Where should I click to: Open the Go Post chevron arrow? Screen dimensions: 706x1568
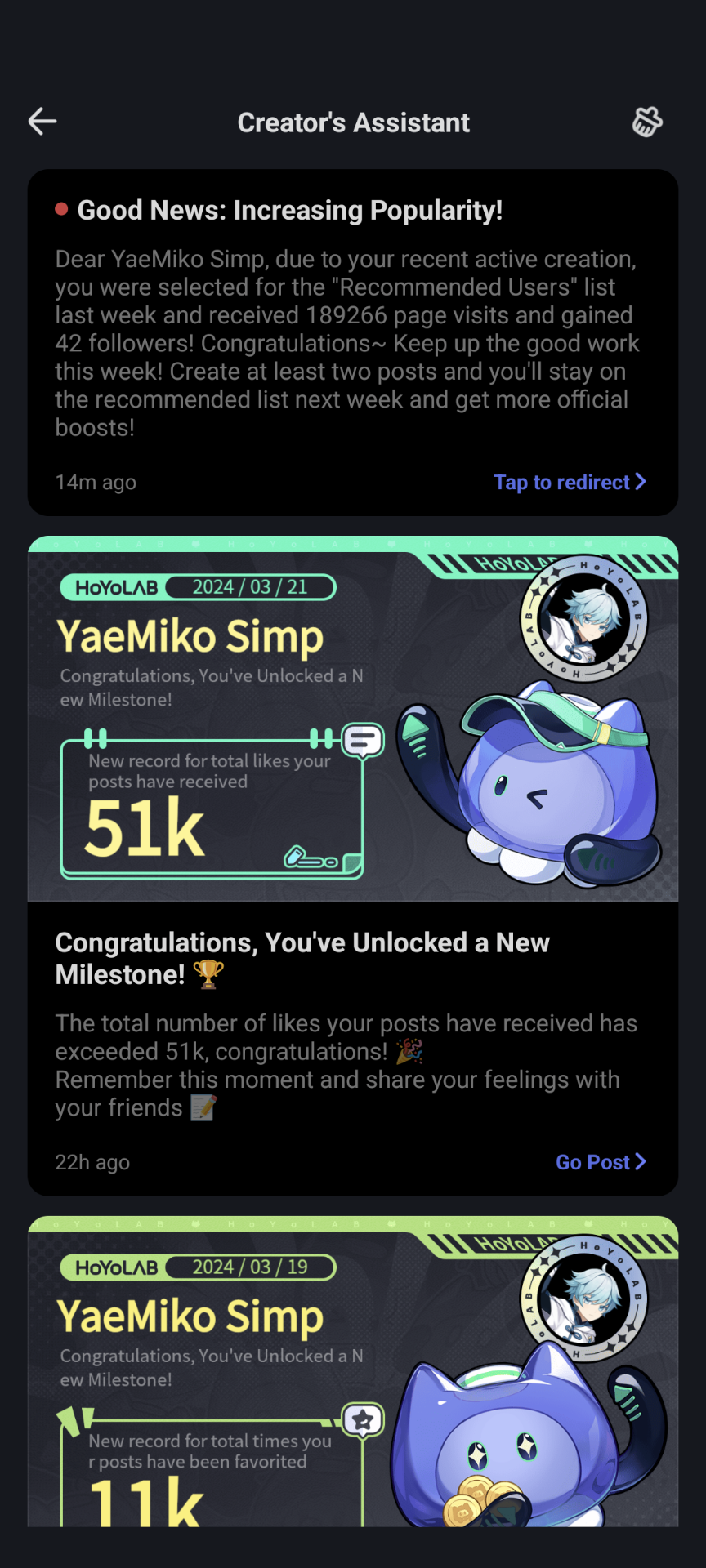click(639, 1162)
